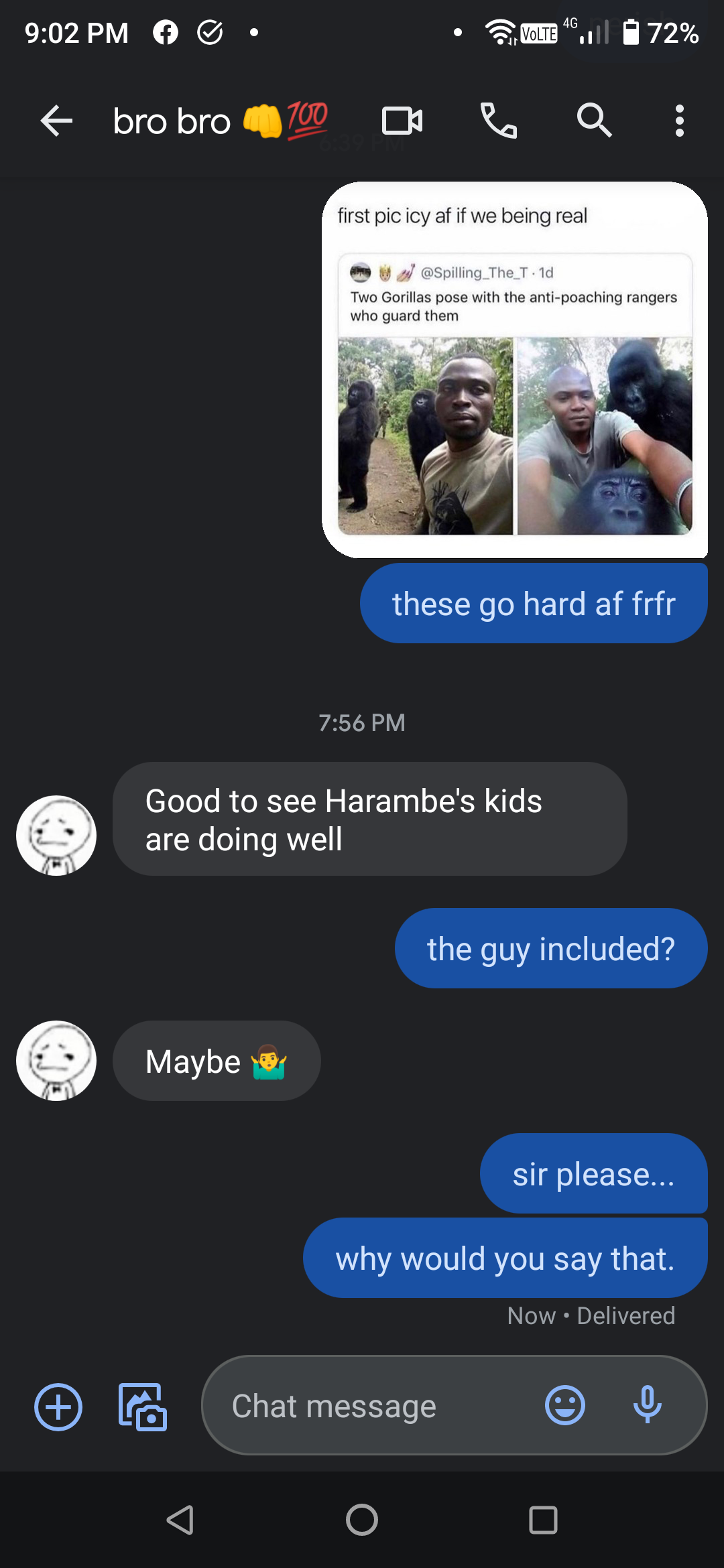Go back to the conversations list
The image size is (724, 1568).
tap(56, 121)
